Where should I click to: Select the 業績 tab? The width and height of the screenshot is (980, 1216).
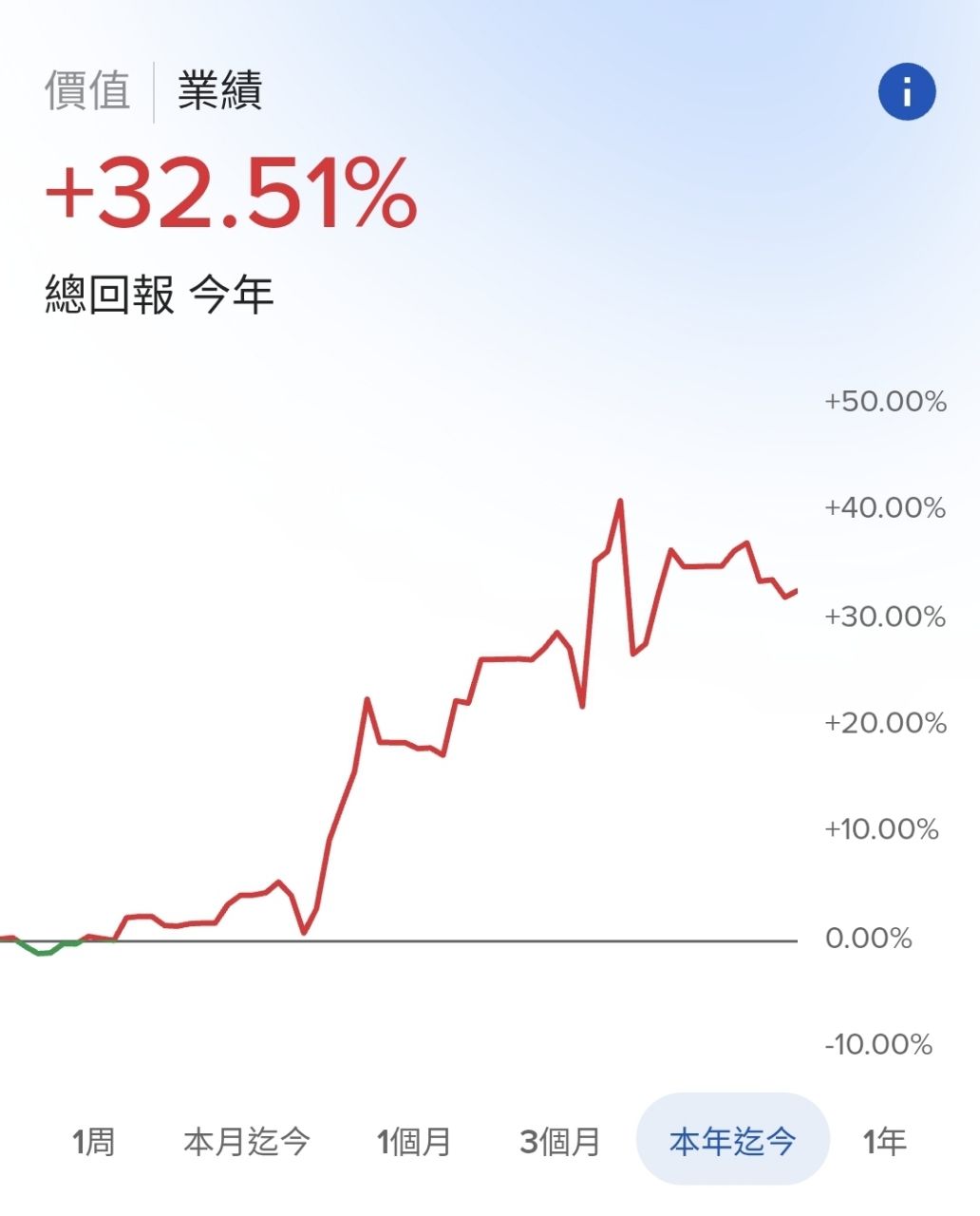click(x=219, y=91)
